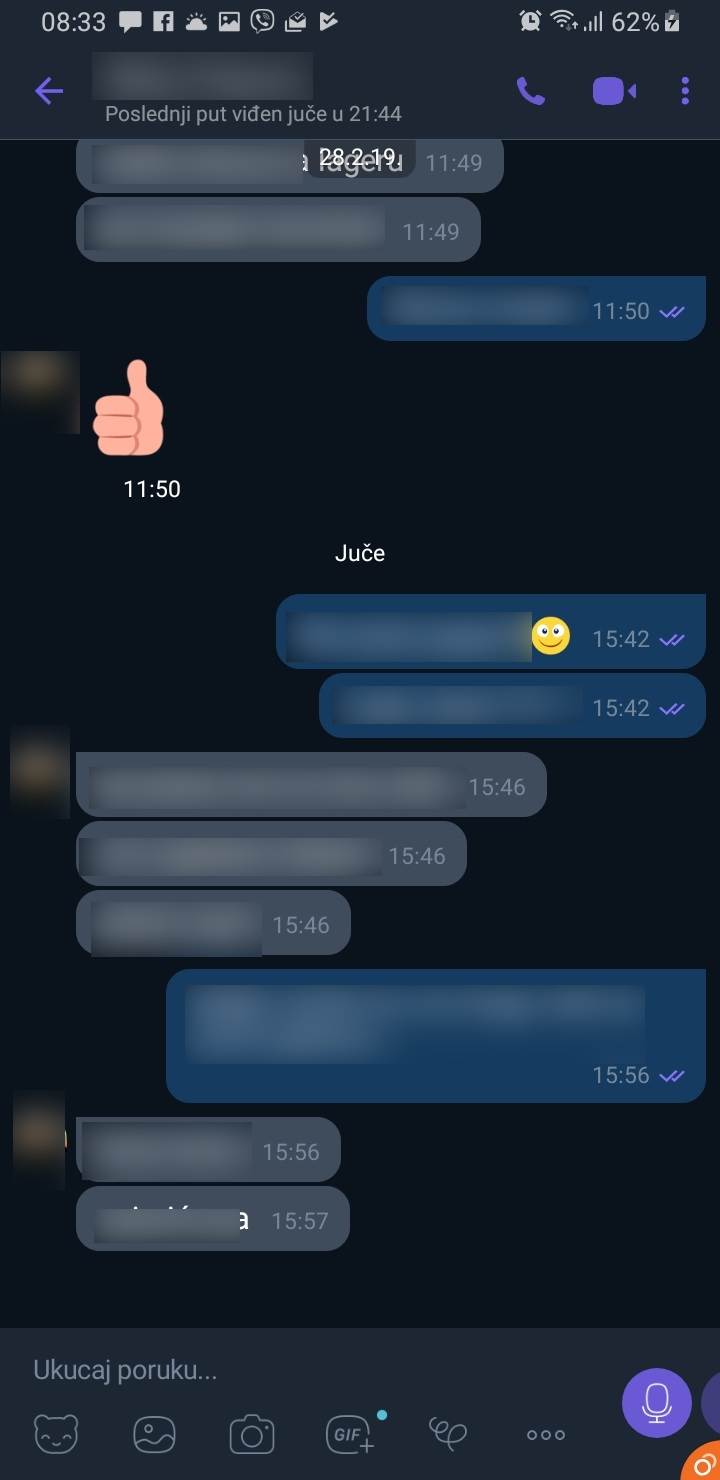Go back to the chat list

49,92
